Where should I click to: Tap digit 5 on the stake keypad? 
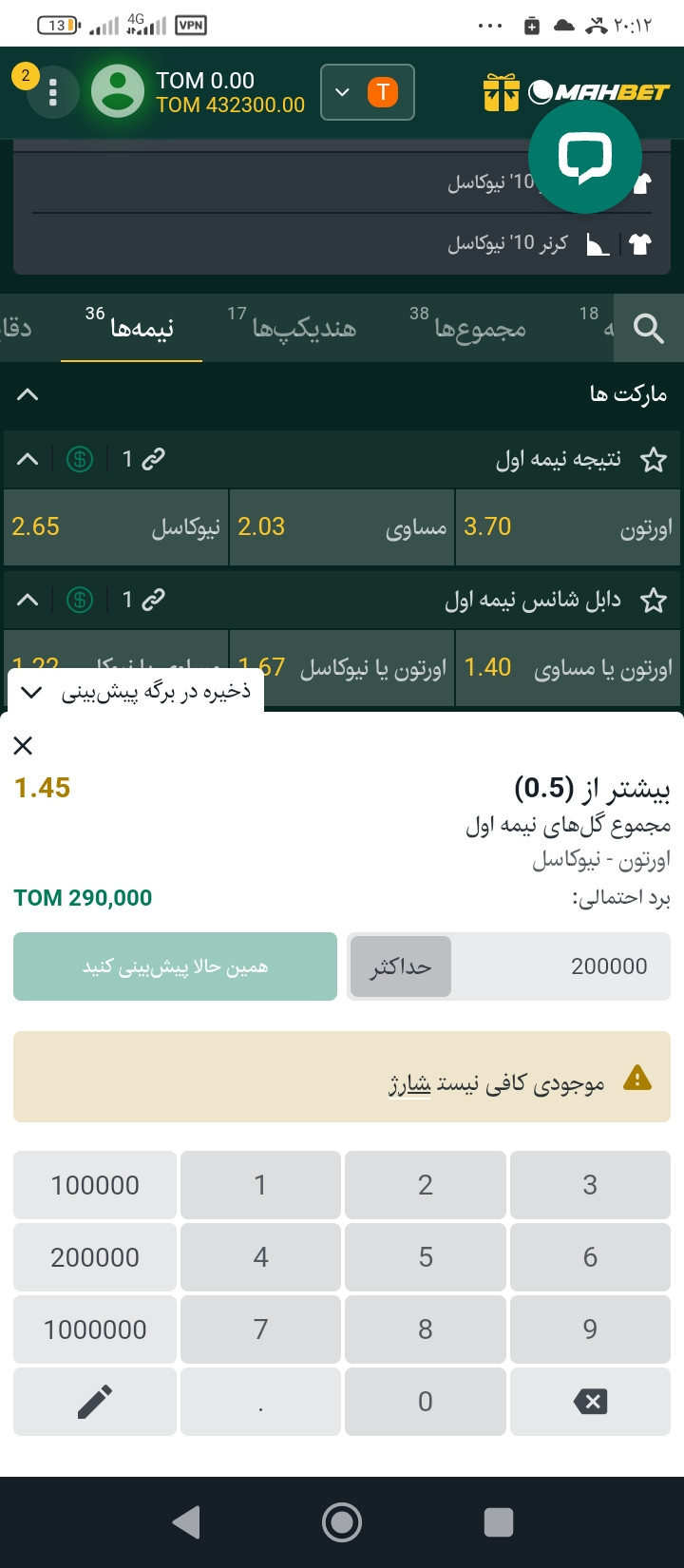pos(425,1257)
